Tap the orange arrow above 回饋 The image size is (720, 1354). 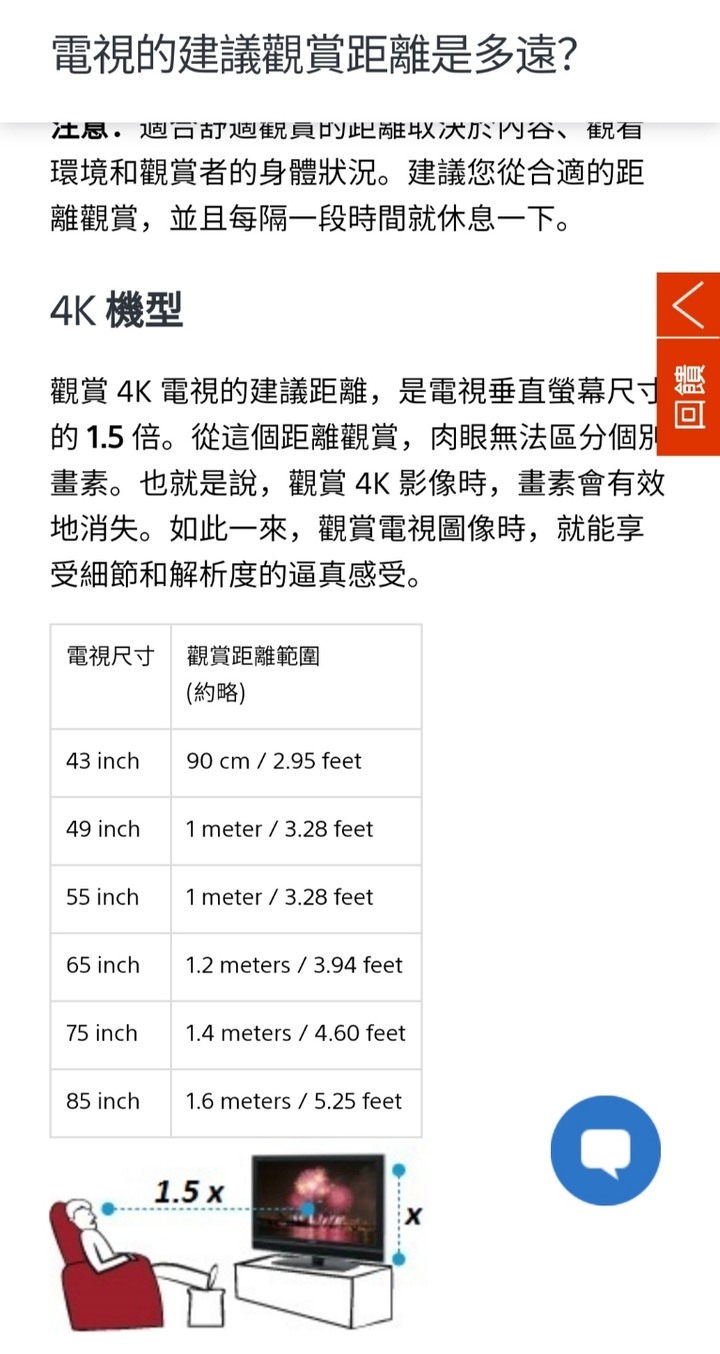tap(689, 304)
